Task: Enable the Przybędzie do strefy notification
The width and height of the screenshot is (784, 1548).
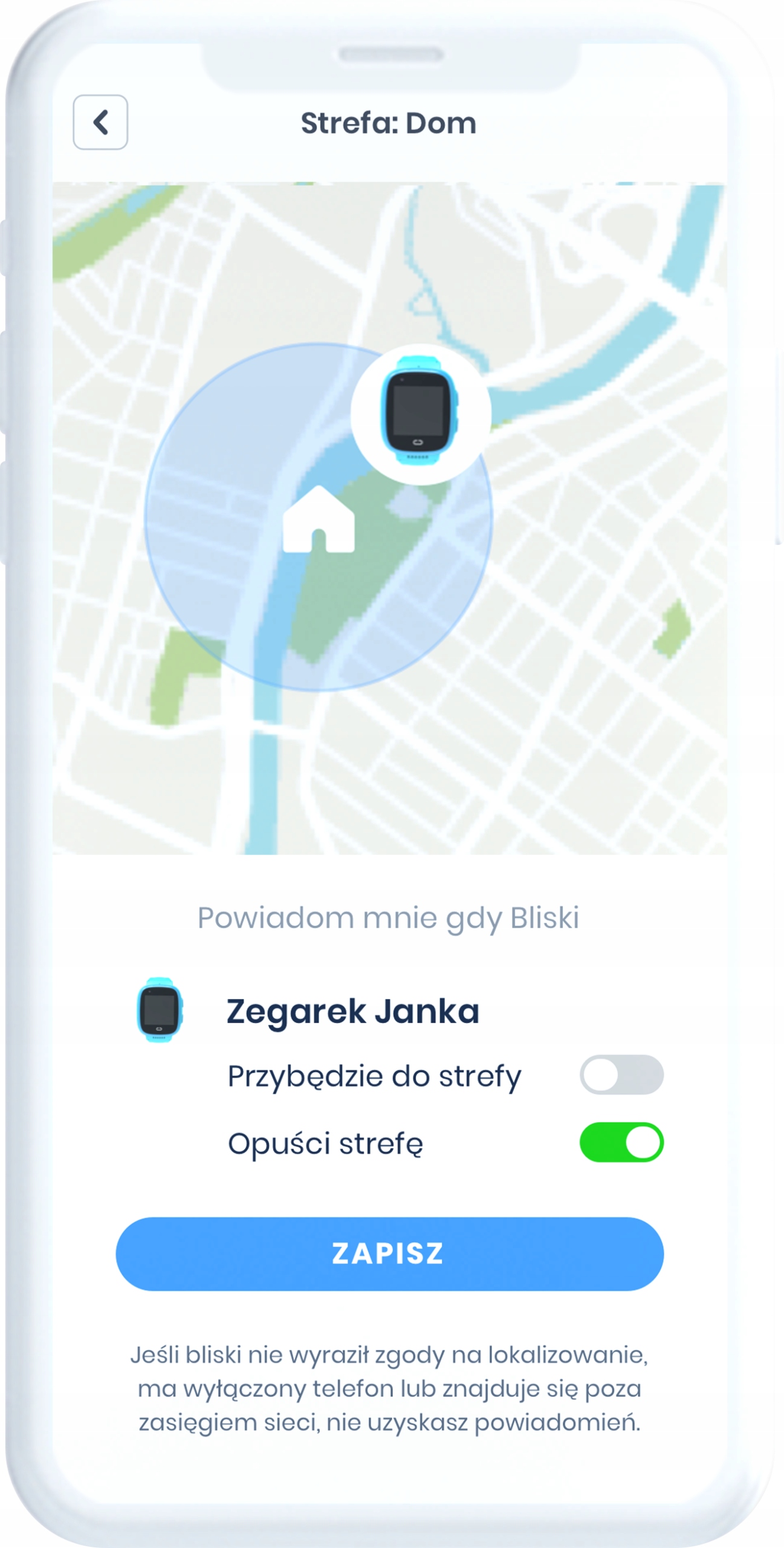Action: [621, 1075]
